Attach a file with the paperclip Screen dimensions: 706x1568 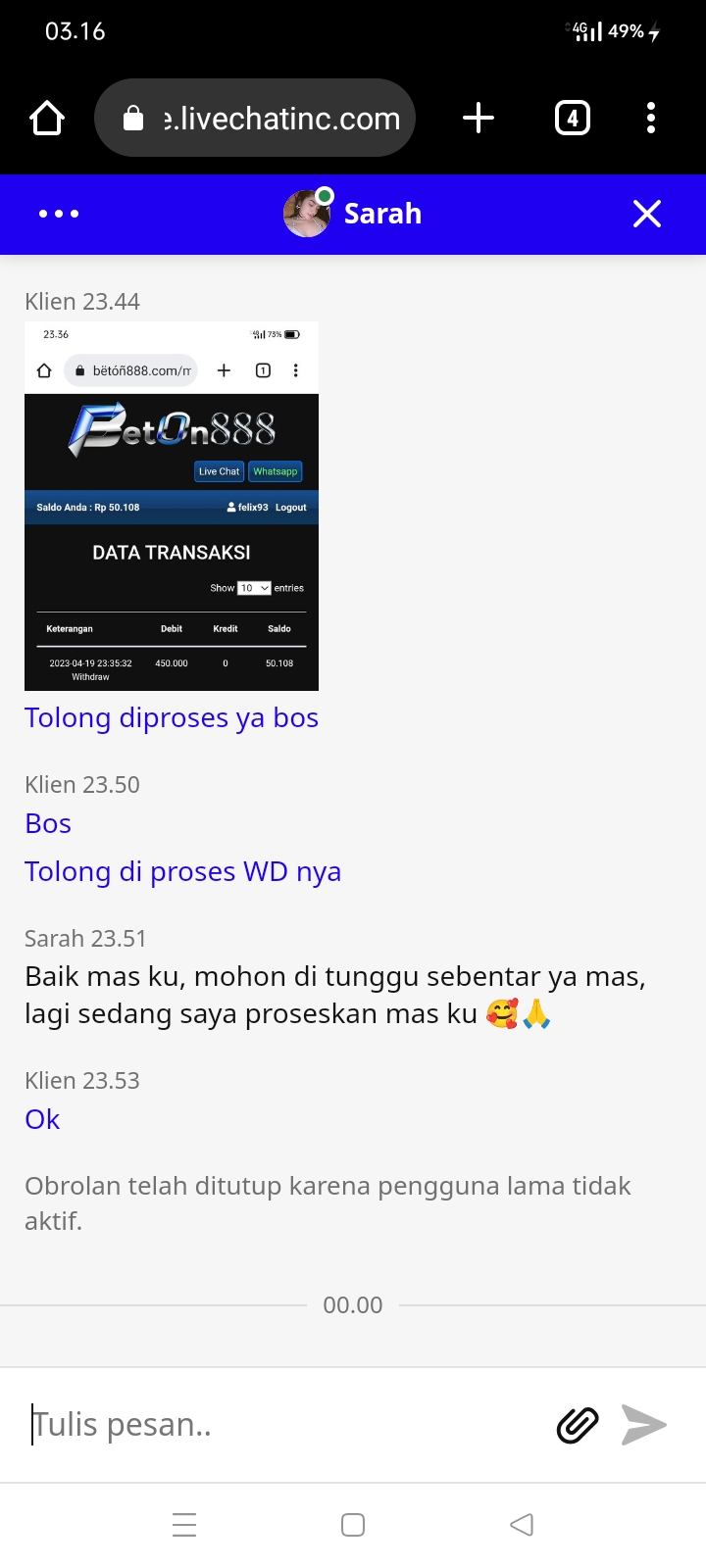[578, 1425]
